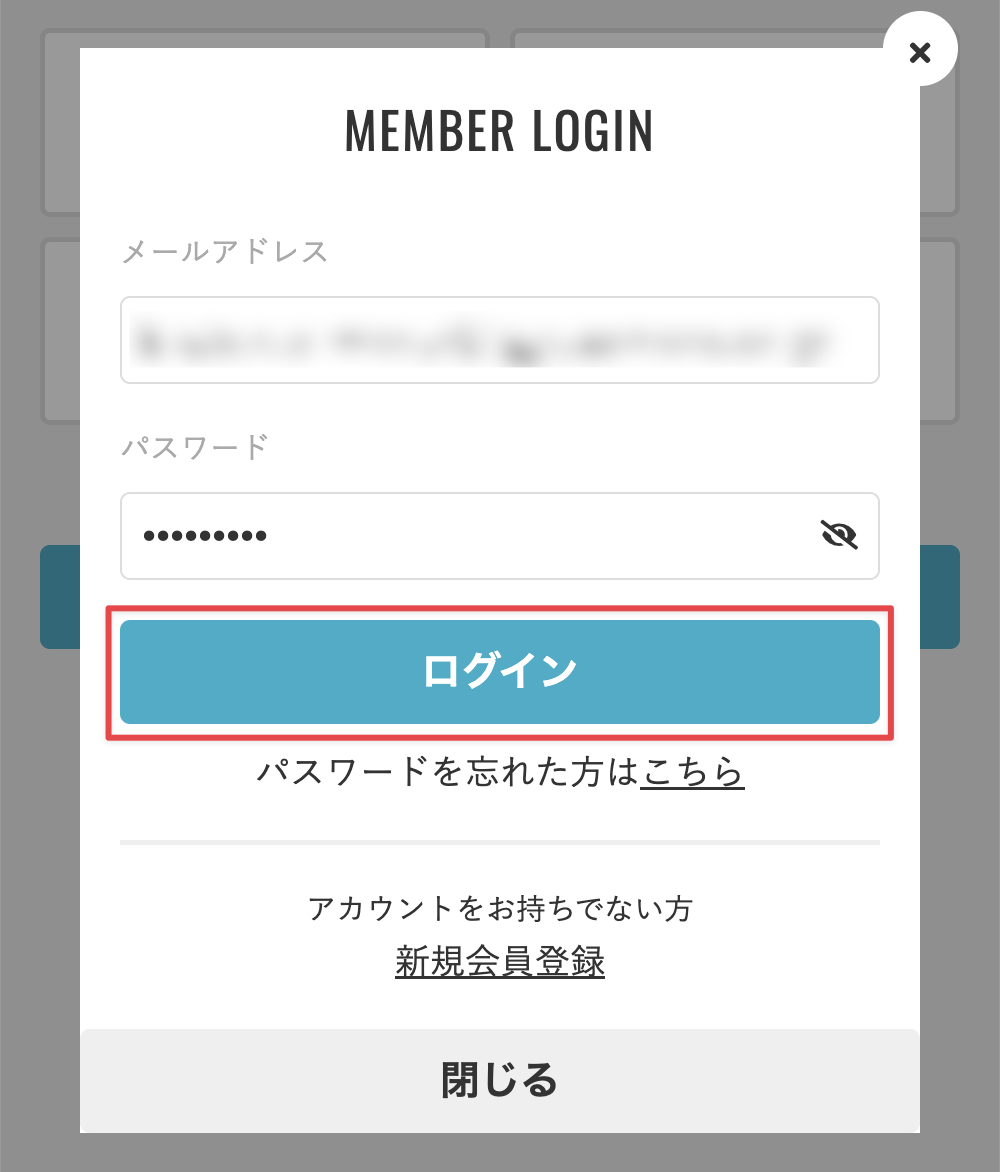
Task: Tap the 閉じる button
Action: click(499, 1080)
